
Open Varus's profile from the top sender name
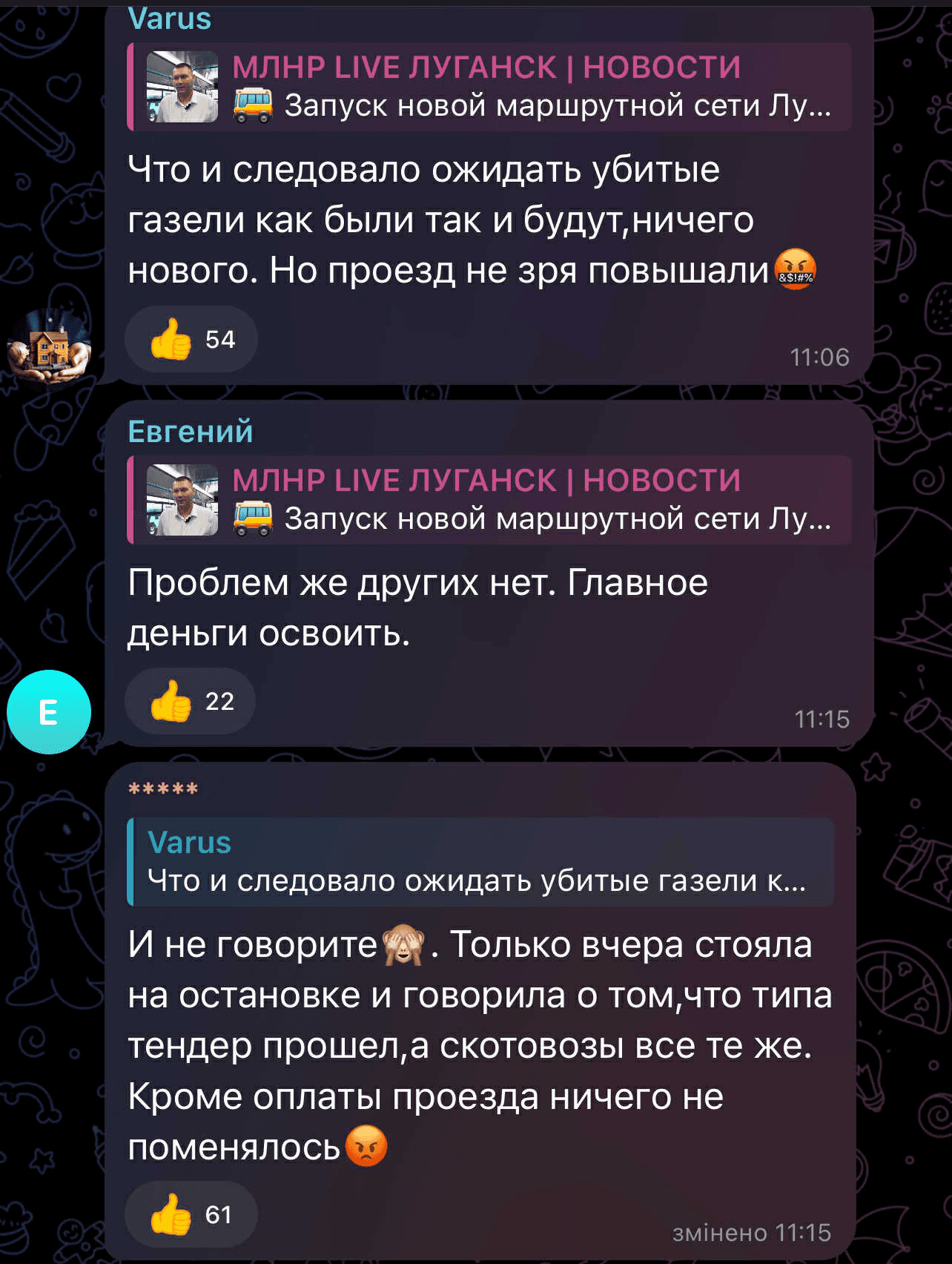169,19
